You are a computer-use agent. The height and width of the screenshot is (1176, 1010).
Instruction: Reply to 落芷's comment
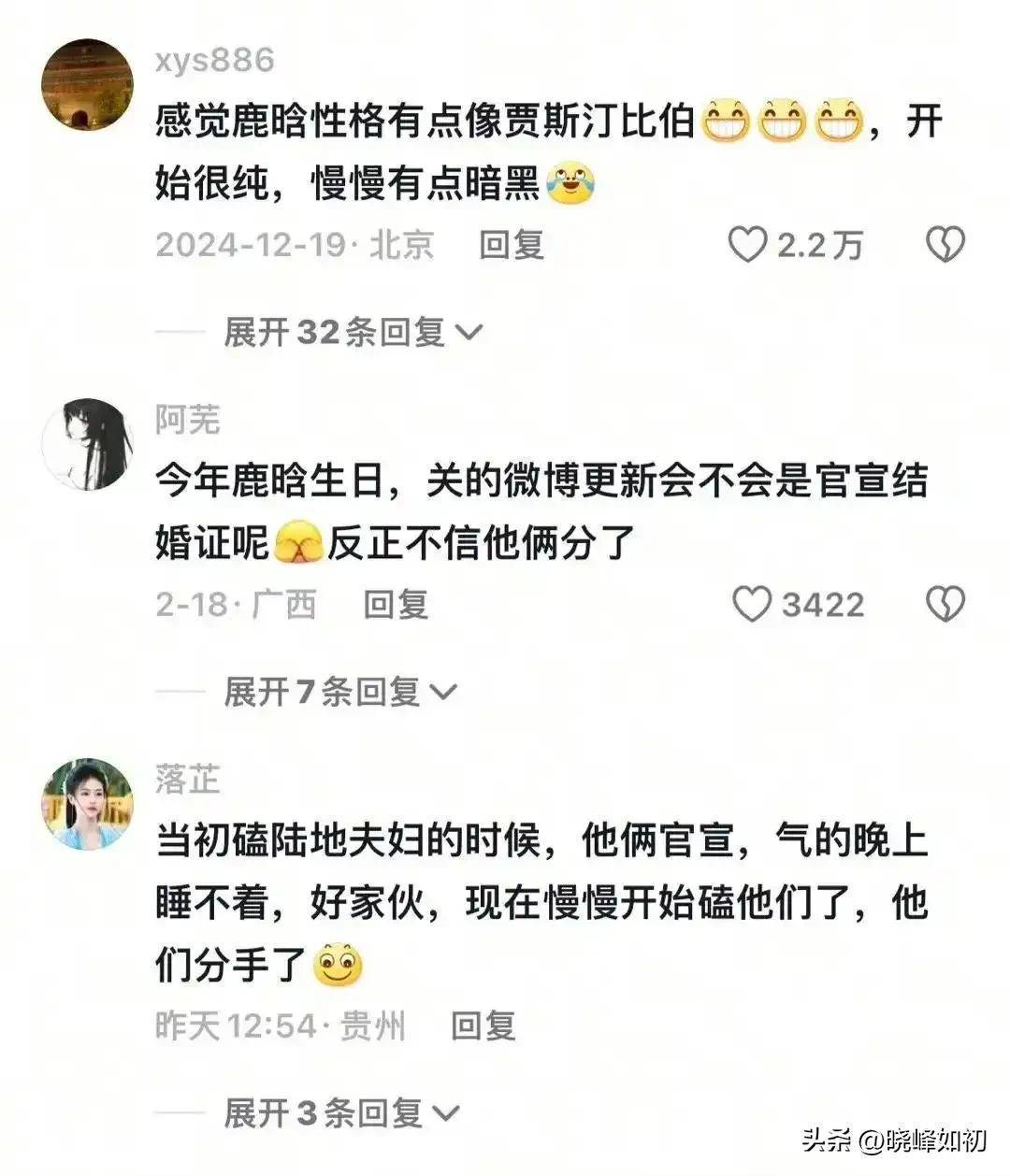coord(483,1026)
